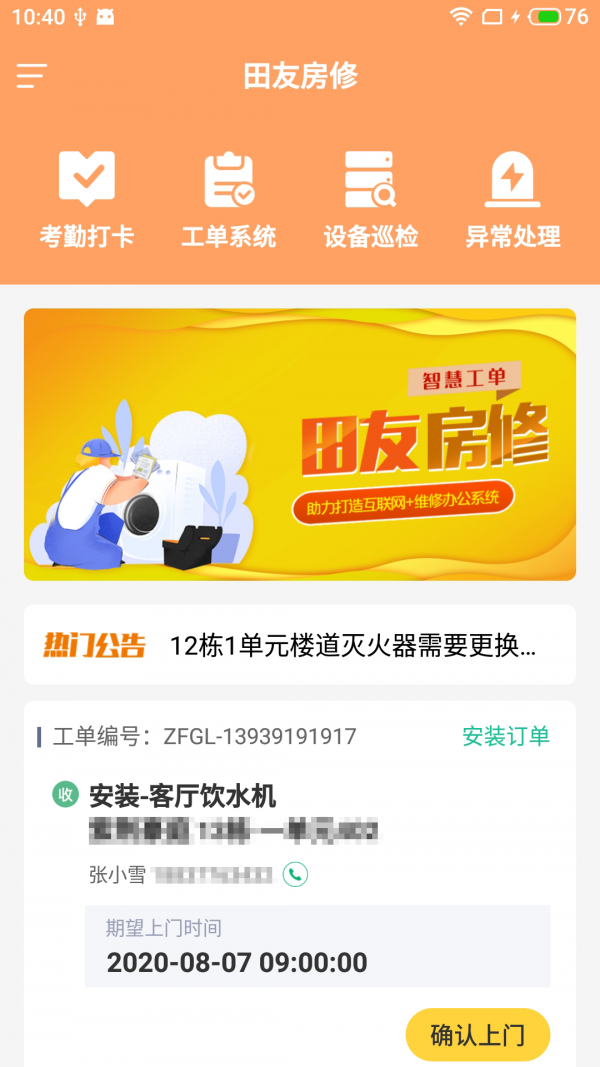
Task: Open 设备巡检 equipment inspection
Action: [371, 200]
